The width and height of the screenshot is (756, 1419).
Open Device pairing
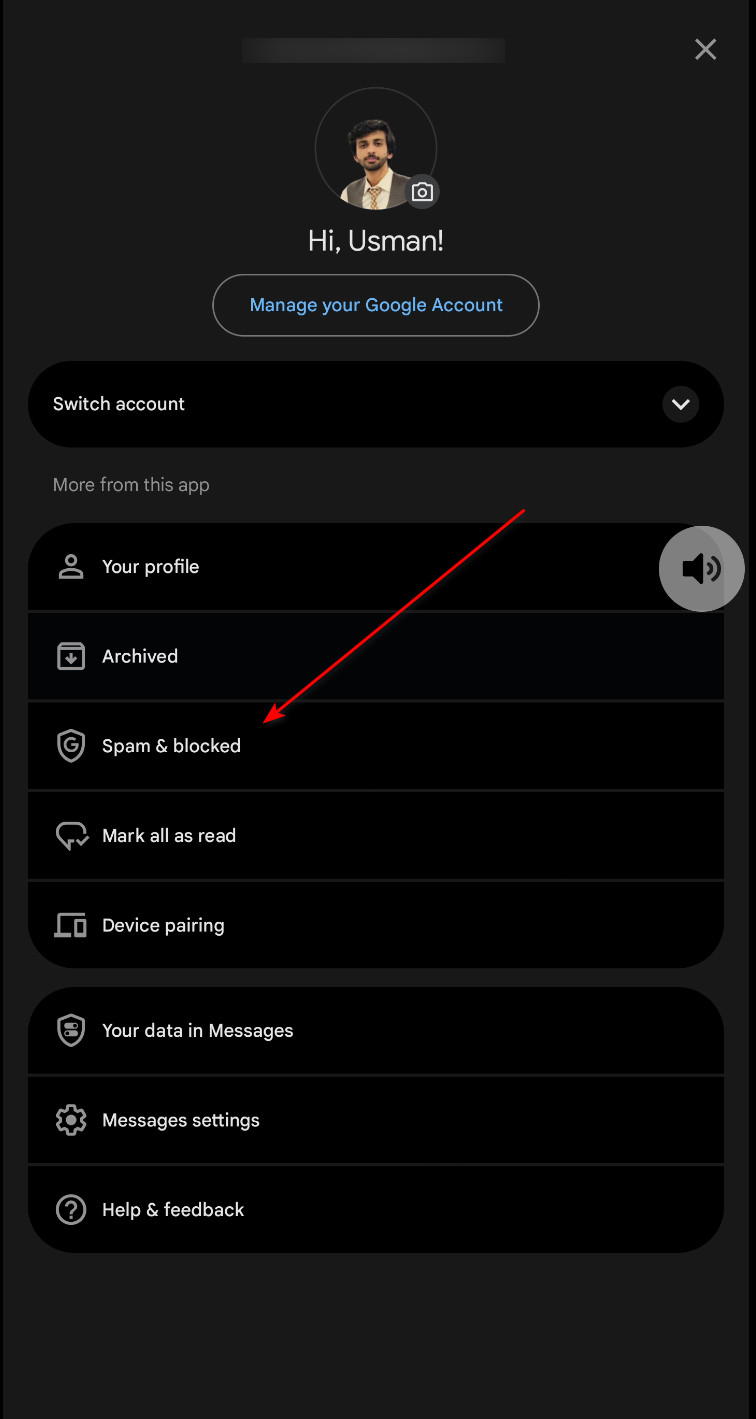pyautogui.click(x=163, y=926)
